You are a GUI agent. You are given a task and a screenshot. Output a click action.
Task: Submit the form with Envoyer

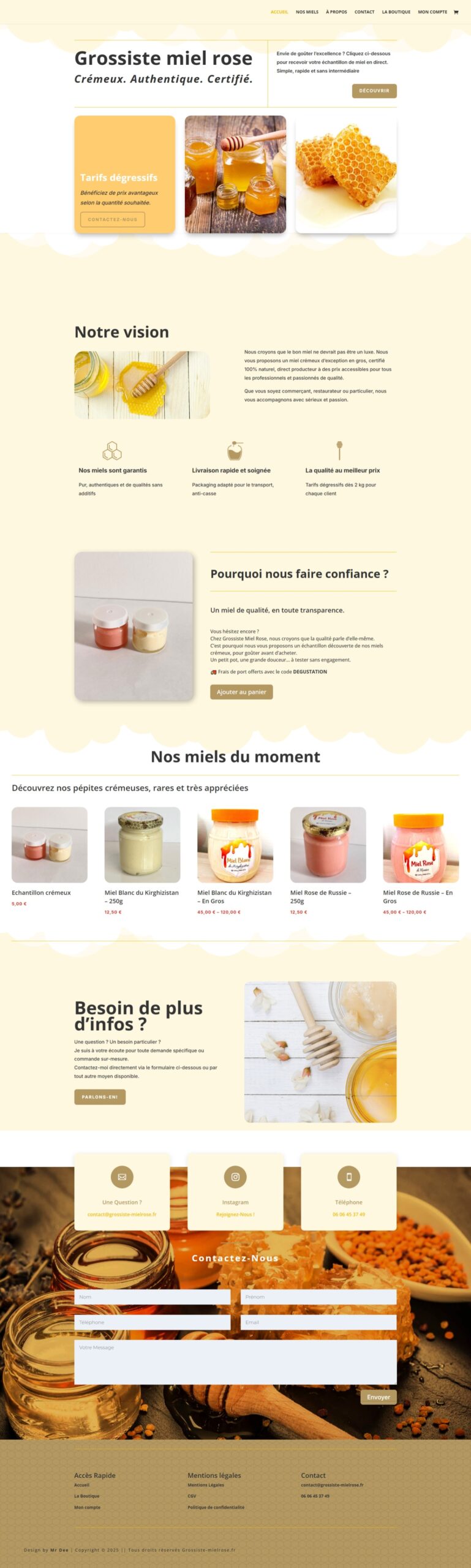tap(379, 1396)
